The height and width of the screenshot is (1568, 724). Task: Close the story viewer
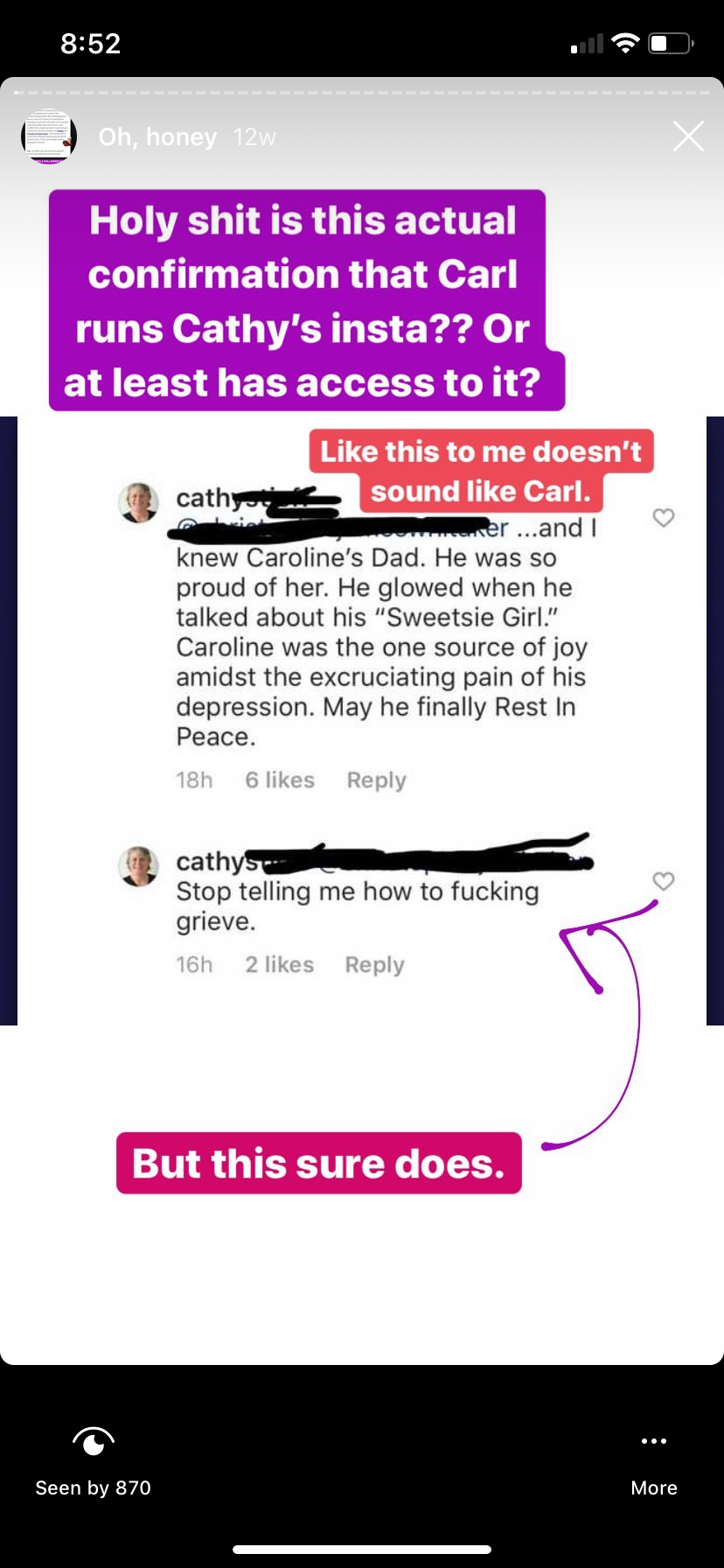688,136
